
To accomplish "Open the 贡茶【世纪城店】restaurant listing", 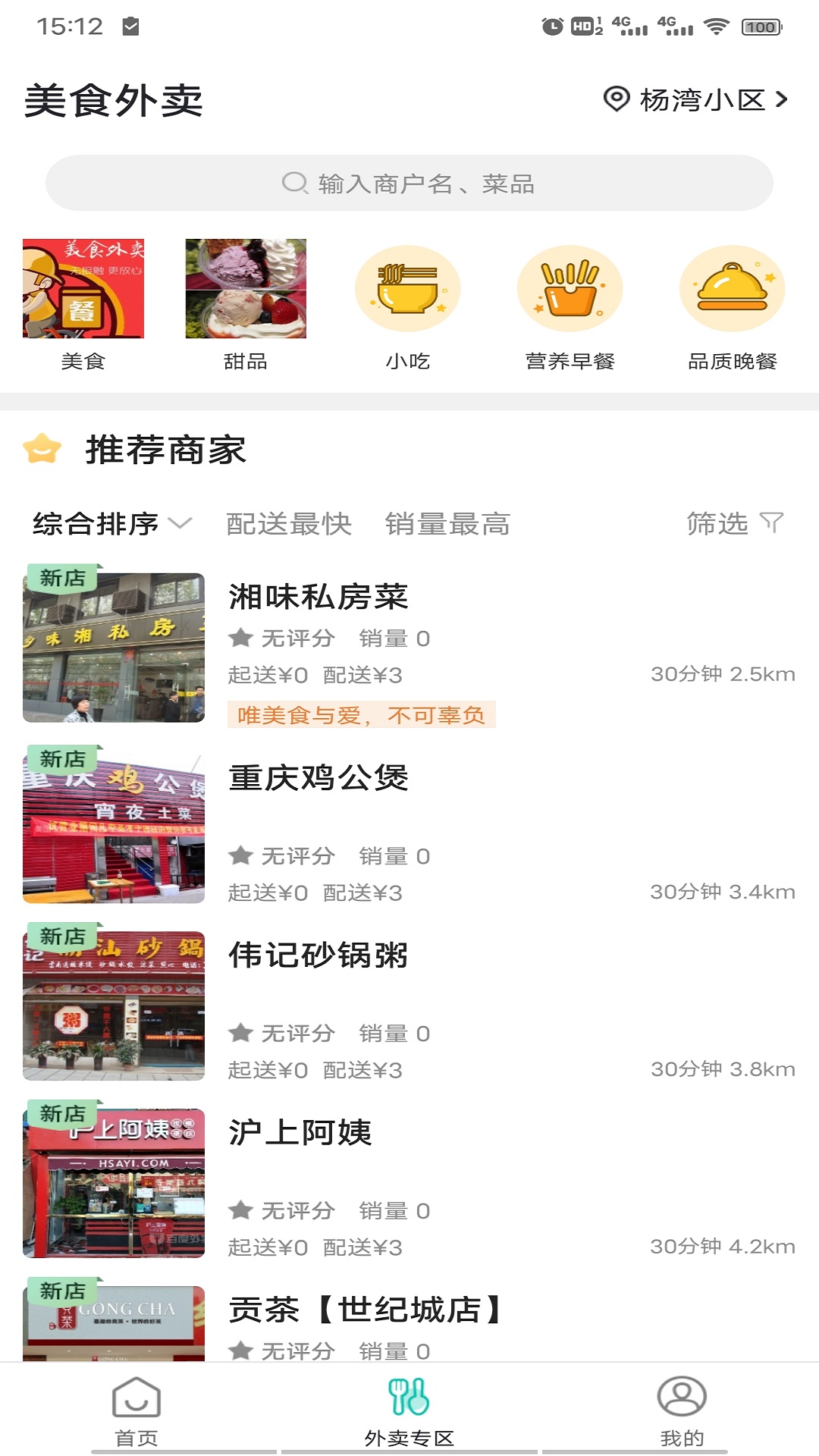I will (x=366, y=1308).
